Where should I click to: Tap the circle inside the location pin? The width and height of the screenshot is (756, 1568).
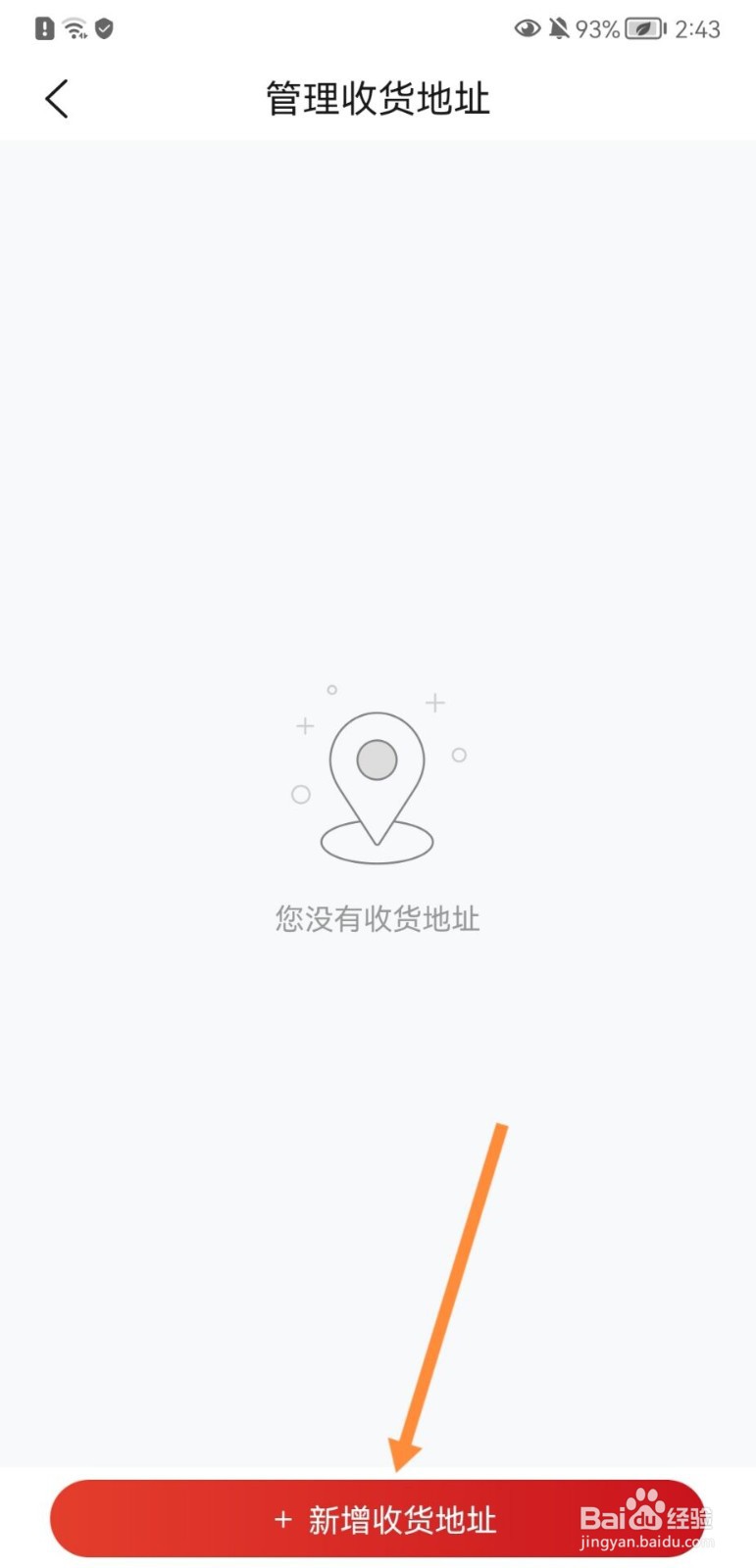coord(378,758)
